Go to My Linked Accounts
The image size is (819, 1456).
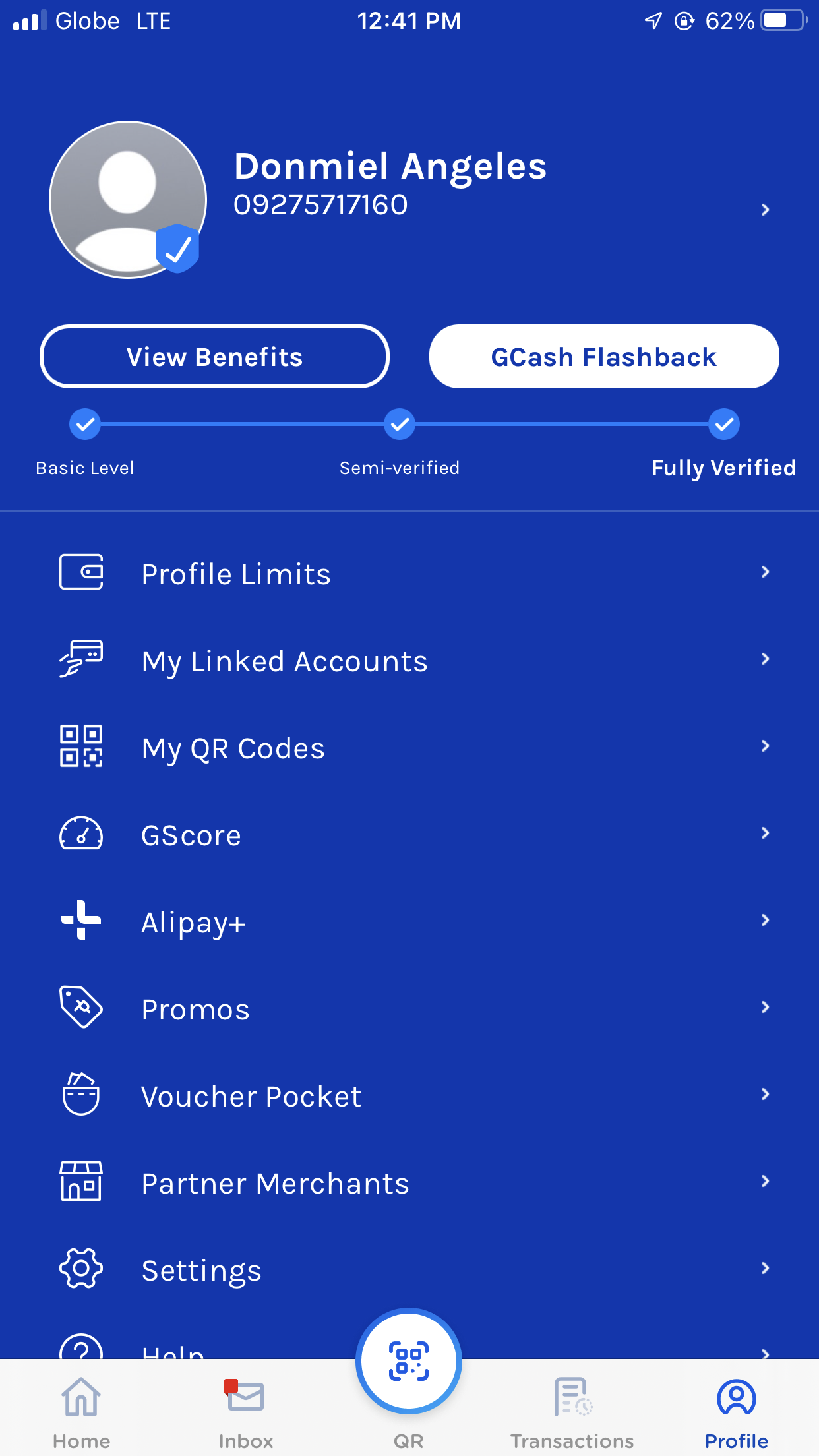[x=409, y=661]
